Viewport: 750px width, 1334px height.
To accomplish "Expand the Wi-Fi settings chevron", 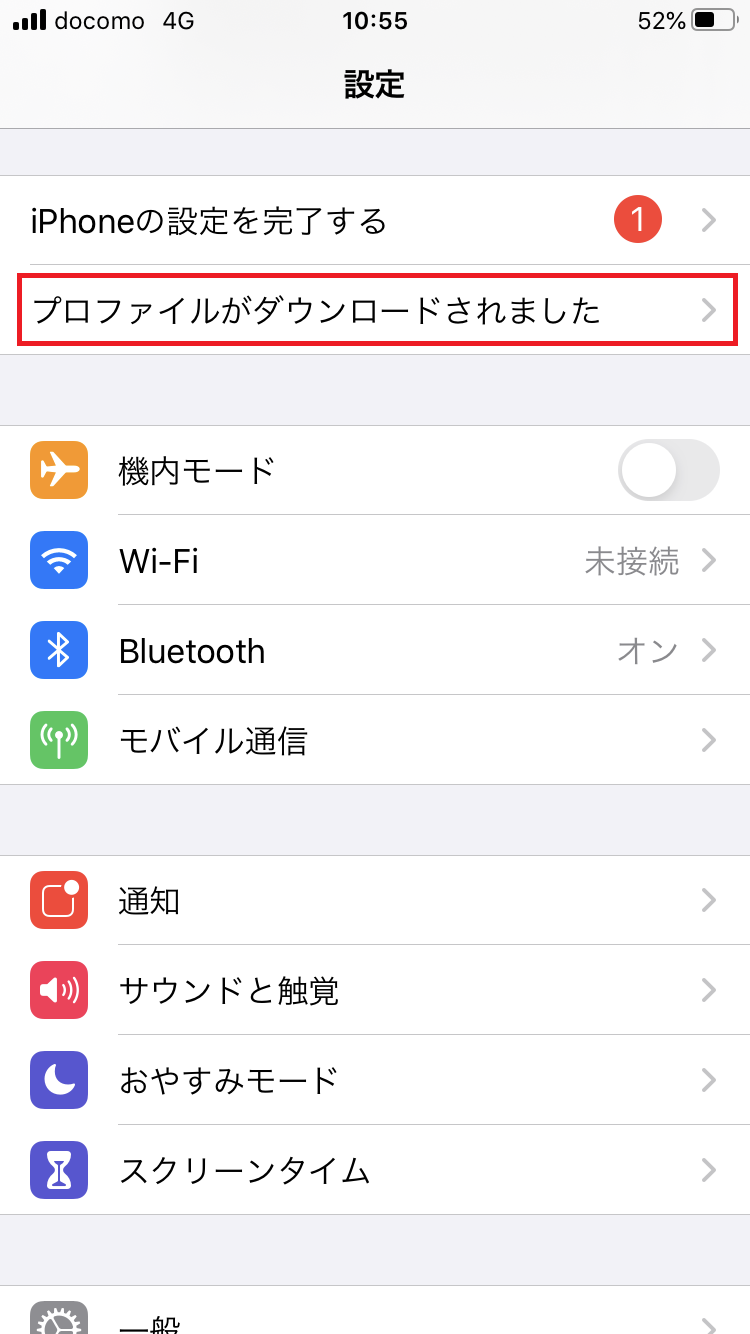I will tap(710, 560).
